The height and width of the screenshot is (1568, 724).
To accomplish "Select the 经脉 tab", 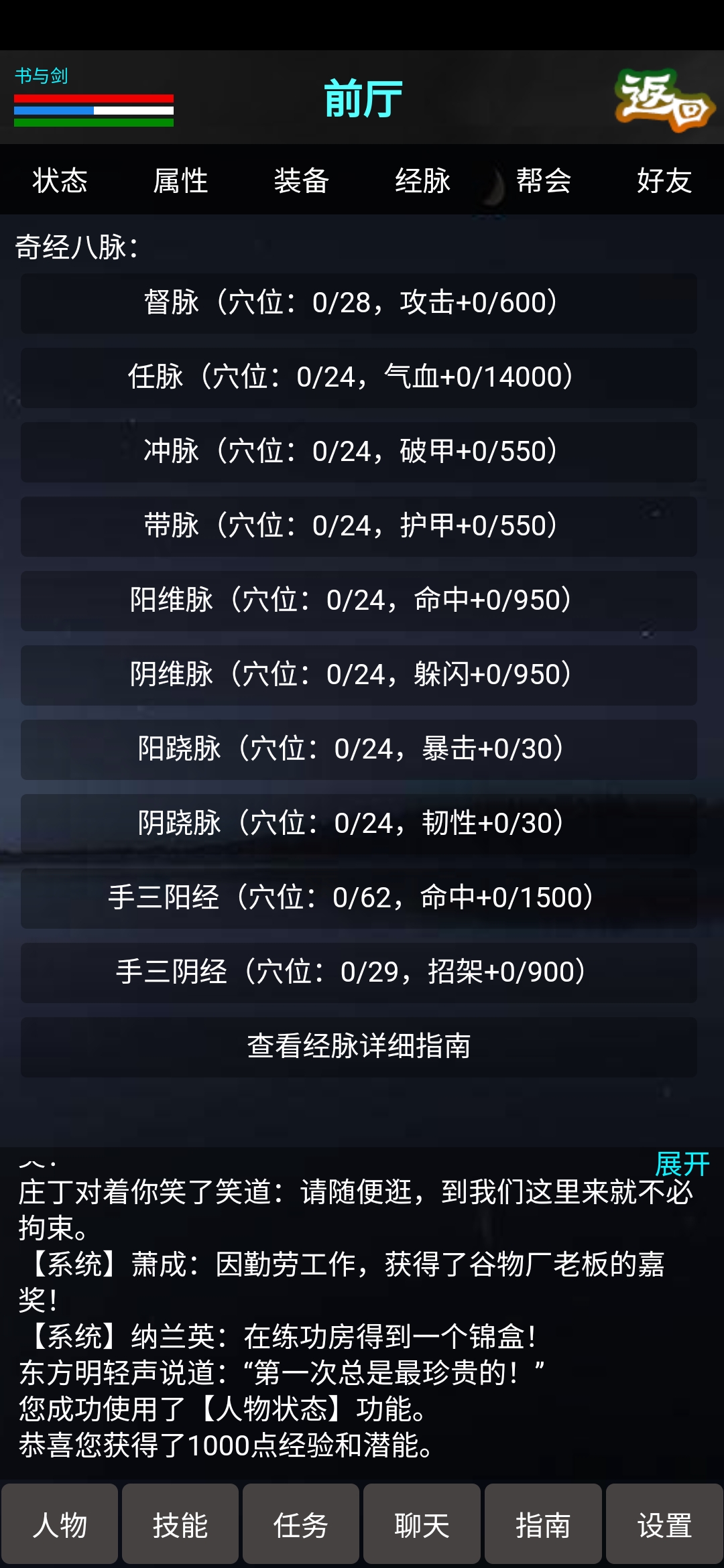I will [422, 181].
